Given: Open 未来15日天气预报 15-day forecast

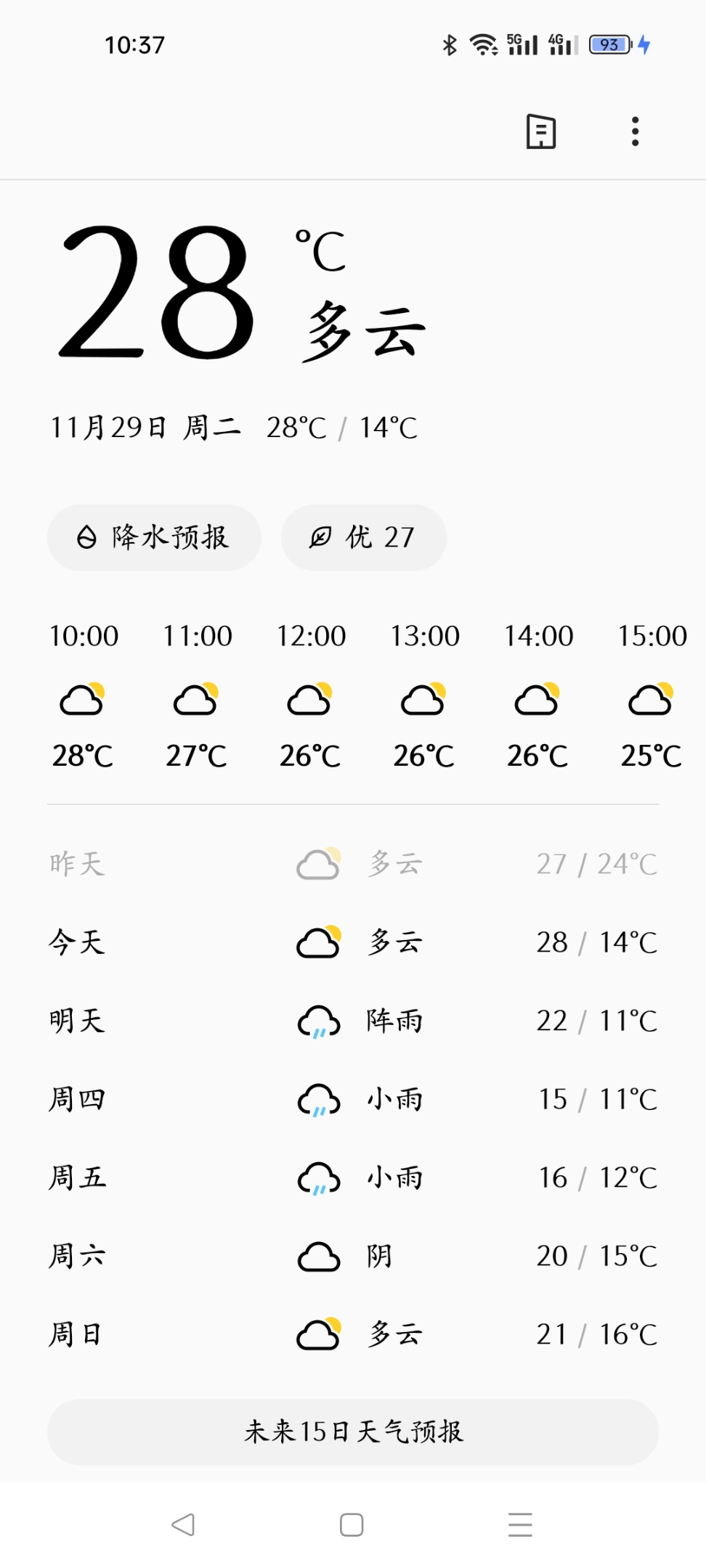Looking at the screenshot, I should (353, 1432).
